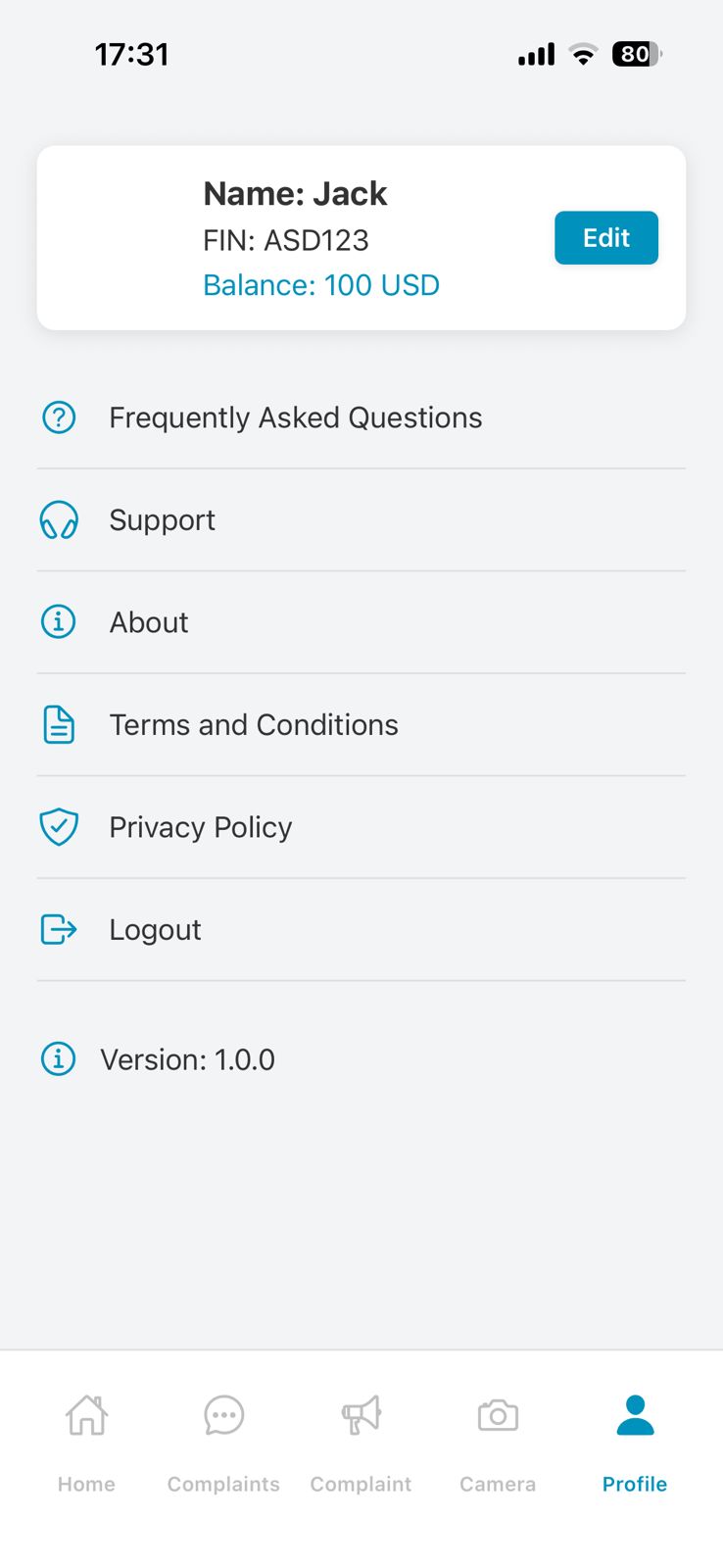Open the Camera tab camera icon
Screen dimensions: 723x1568
497,1415
